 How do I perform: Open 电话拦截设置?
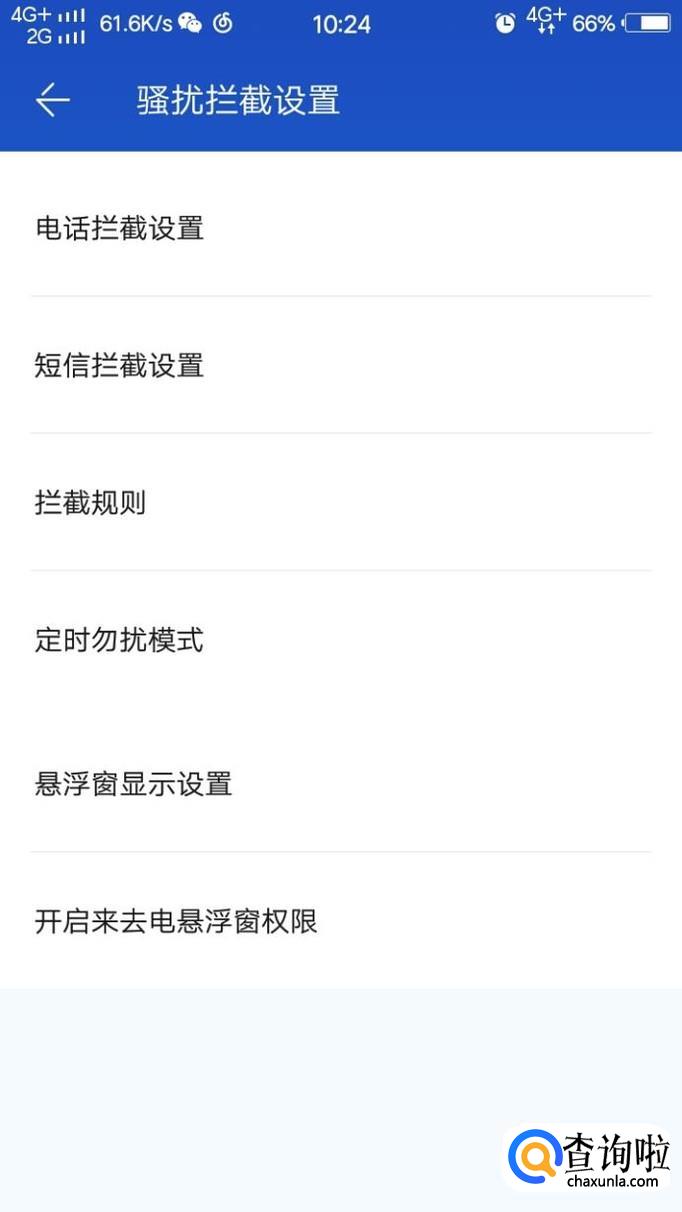(x=341, y=228)
